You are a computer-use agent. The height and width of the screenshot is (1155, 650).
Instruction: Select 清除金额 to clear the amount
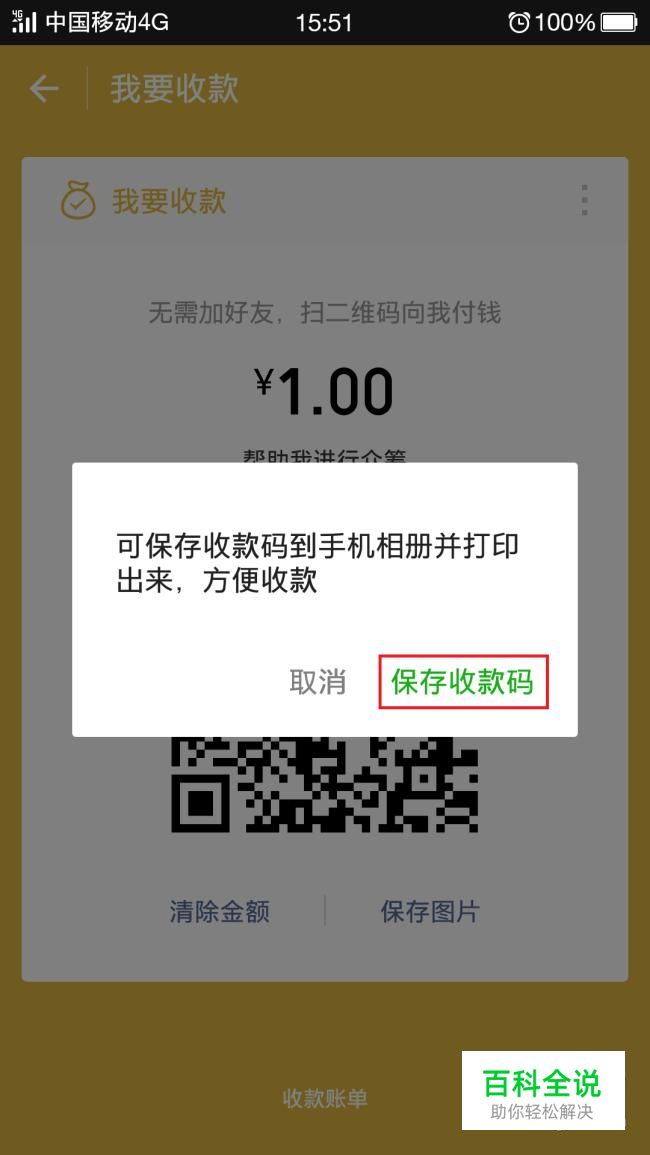[220, 912]
